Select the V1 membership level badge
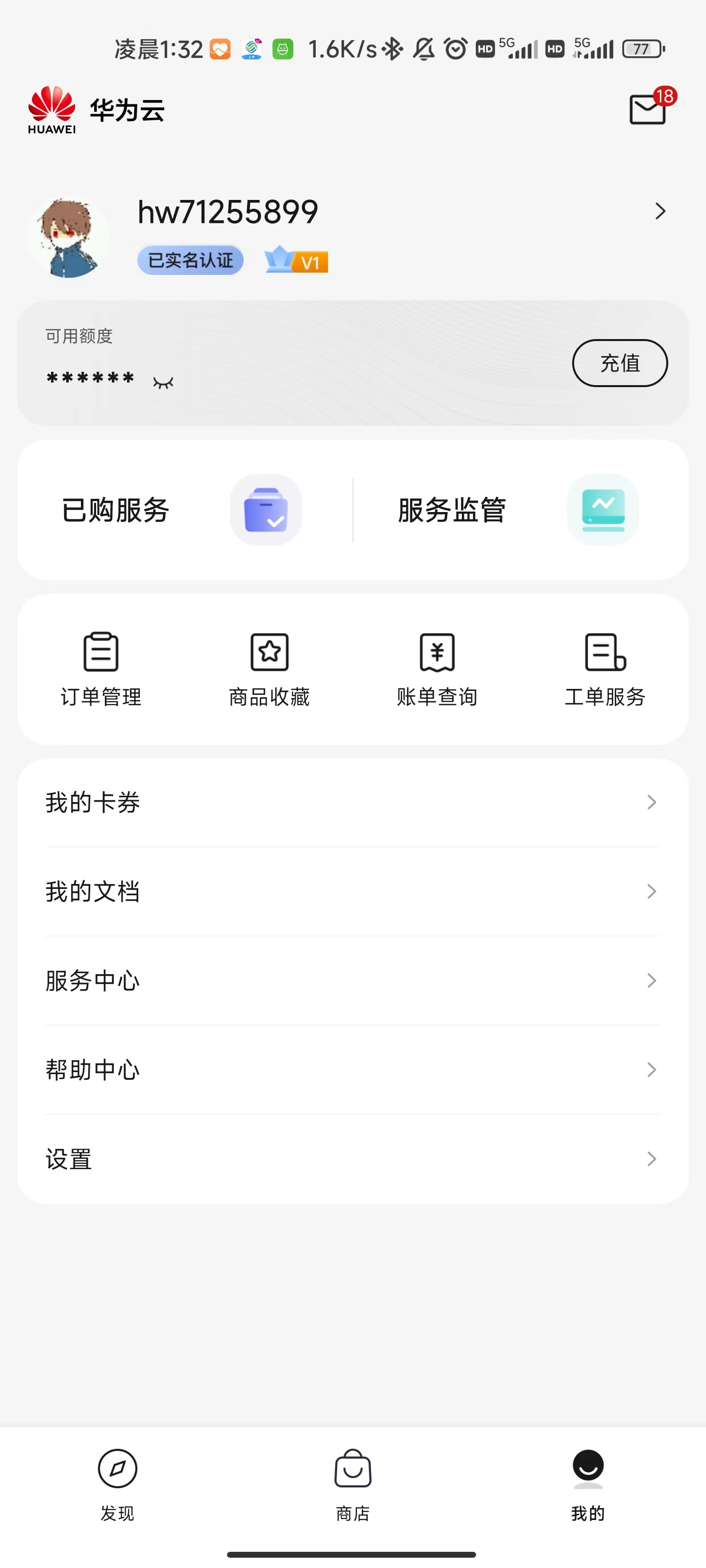The height and width of the screenshot is (1568, 706). point(297,261)
